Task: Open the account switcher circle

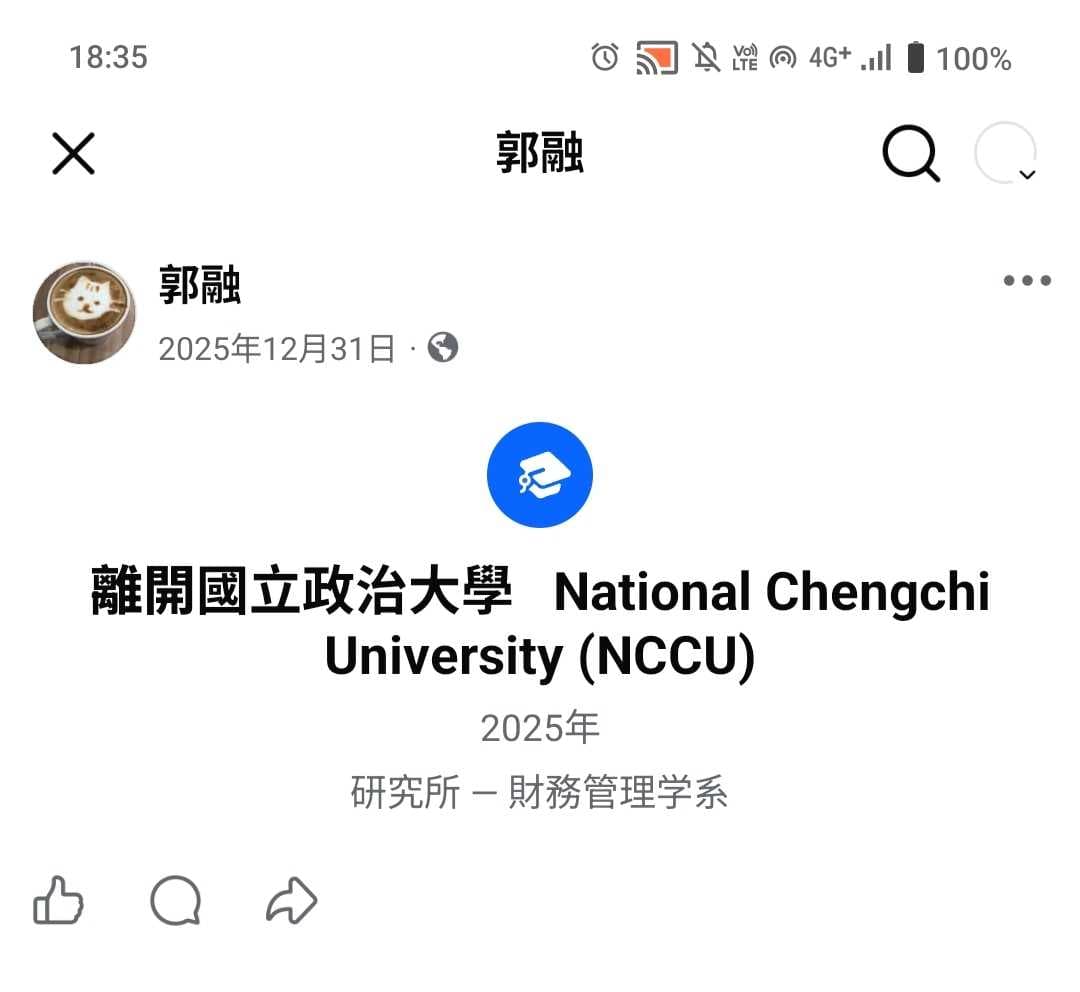Action: tap(1006, 153)
